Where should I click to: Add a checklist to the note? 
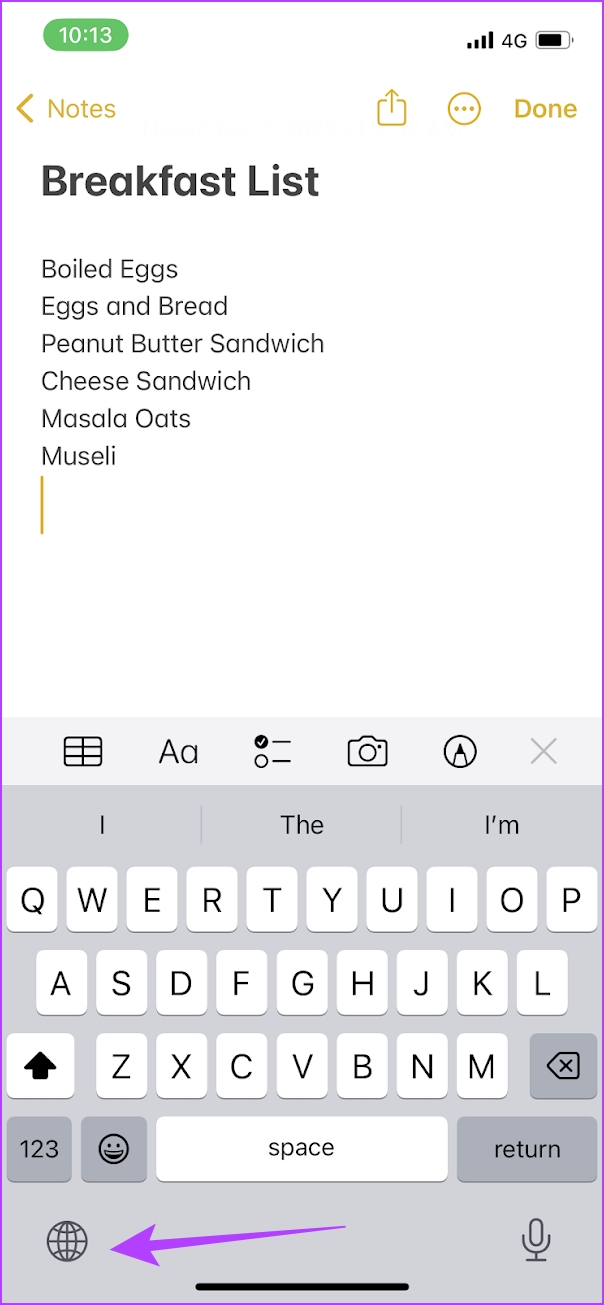point(272,751)
